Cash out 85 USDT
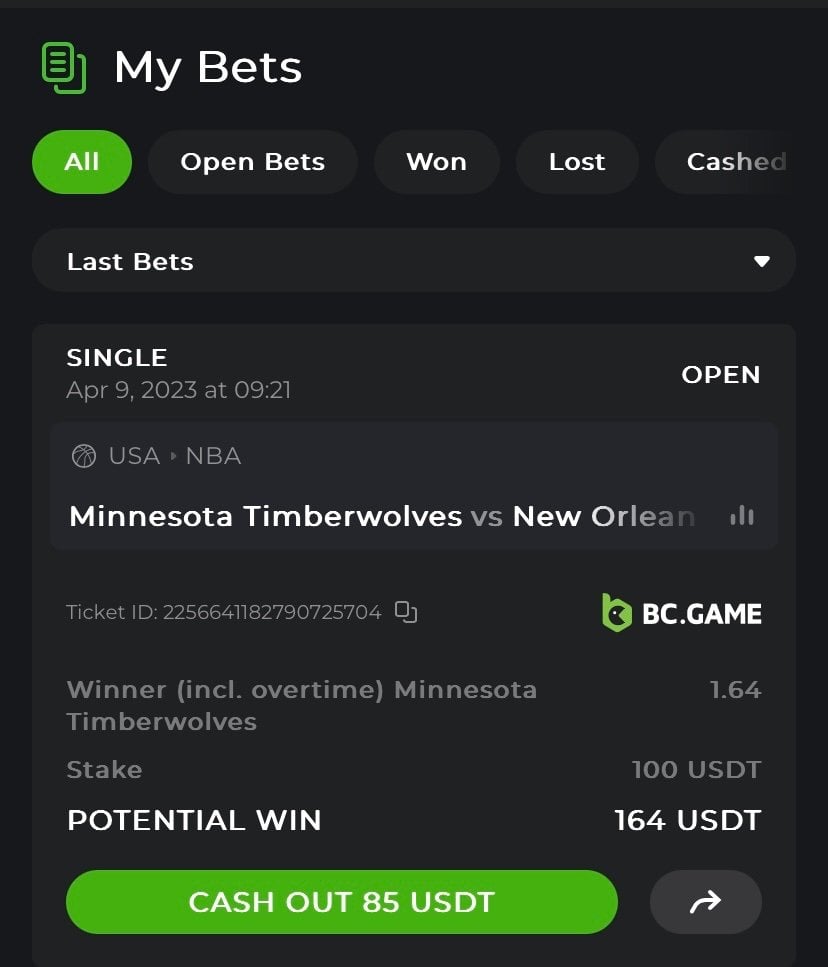The width and height of the screenshot is (828, 967). coord(341,902)
